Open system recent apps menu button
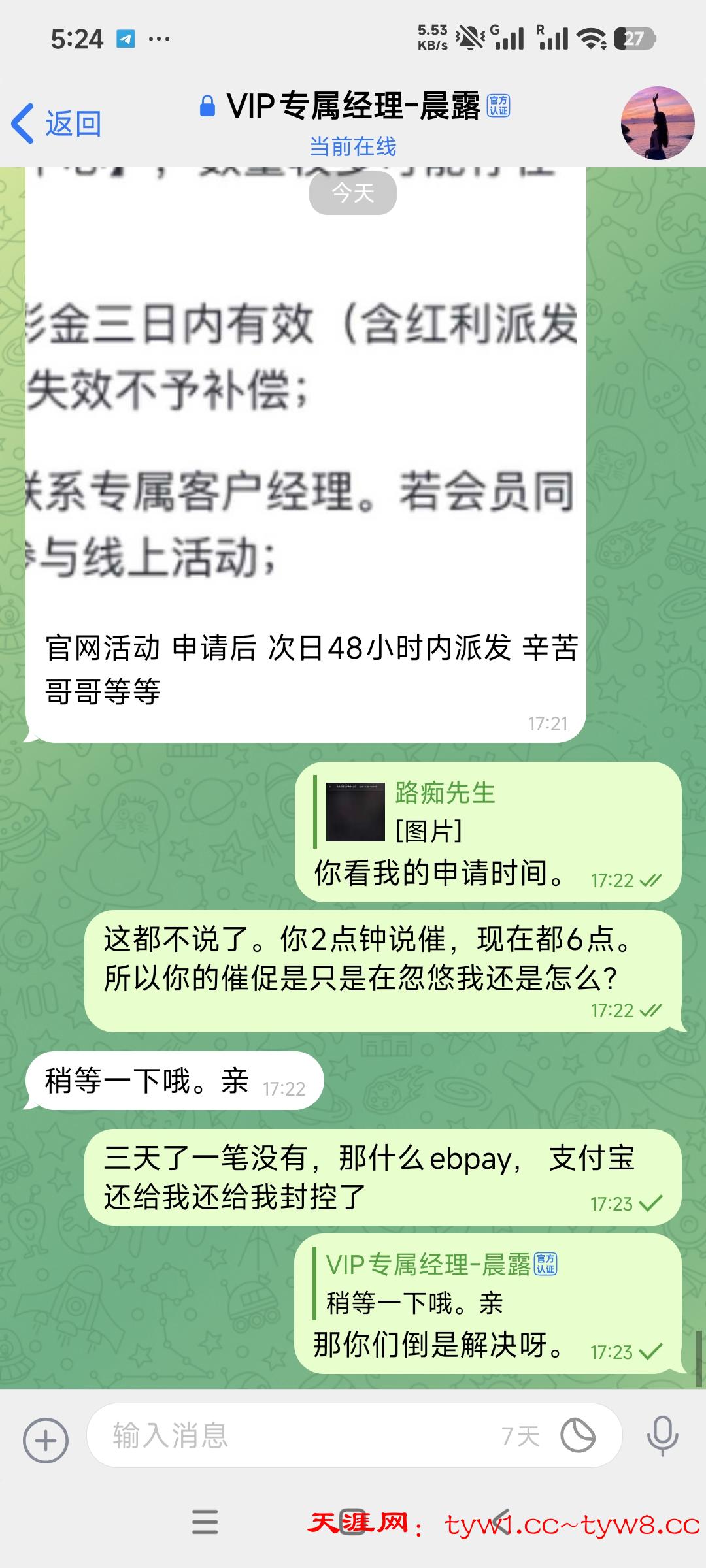 (205, 1522)
